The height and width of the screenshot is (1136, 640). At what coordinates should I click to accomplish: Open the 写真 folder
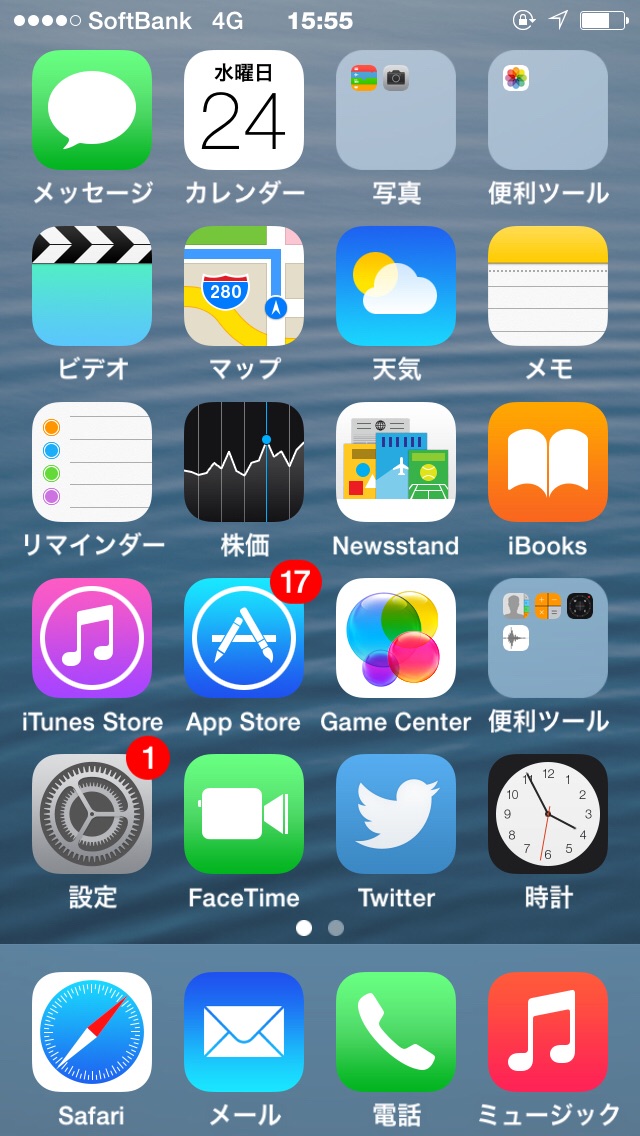point(396,110)
